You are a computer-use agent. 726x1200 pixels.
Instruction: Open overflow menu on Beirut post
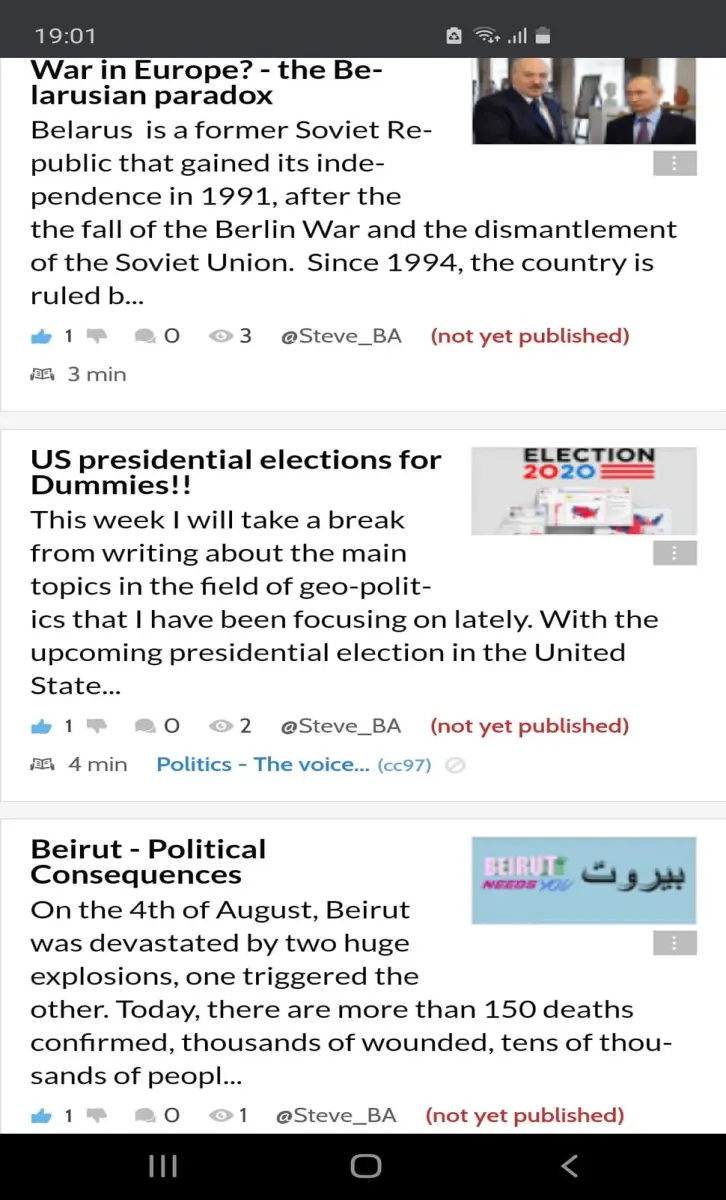click(x=674, y=943)
